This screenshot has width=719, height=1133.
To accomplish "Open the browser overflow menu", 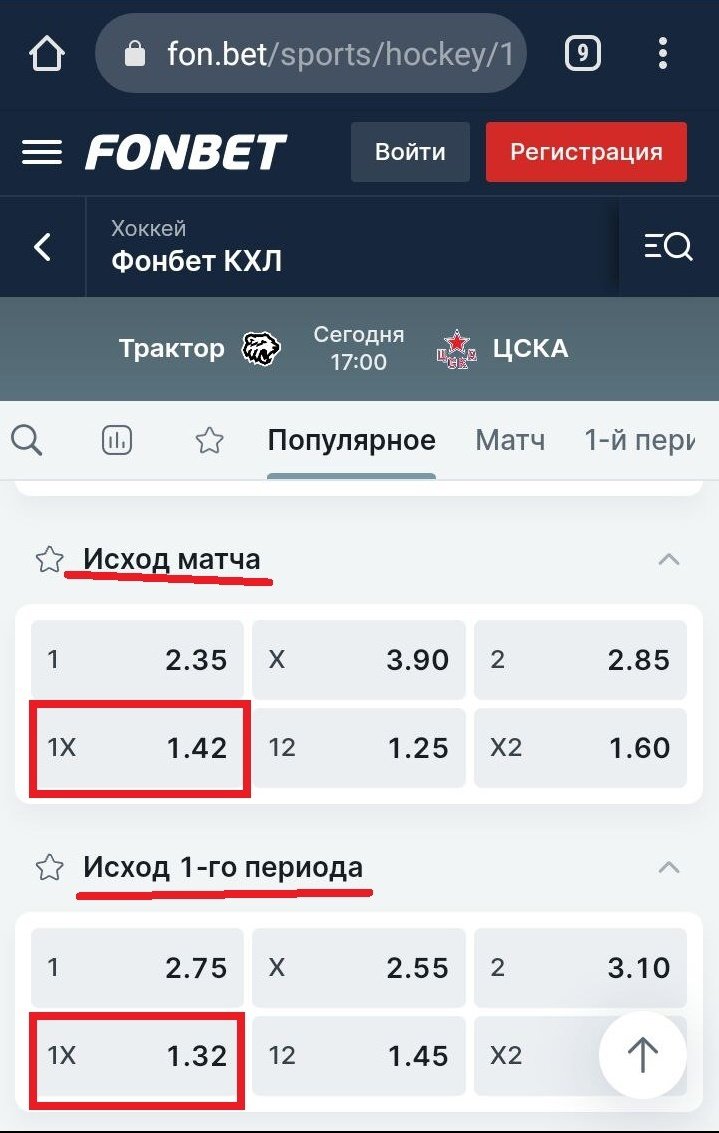I will 663,53.
